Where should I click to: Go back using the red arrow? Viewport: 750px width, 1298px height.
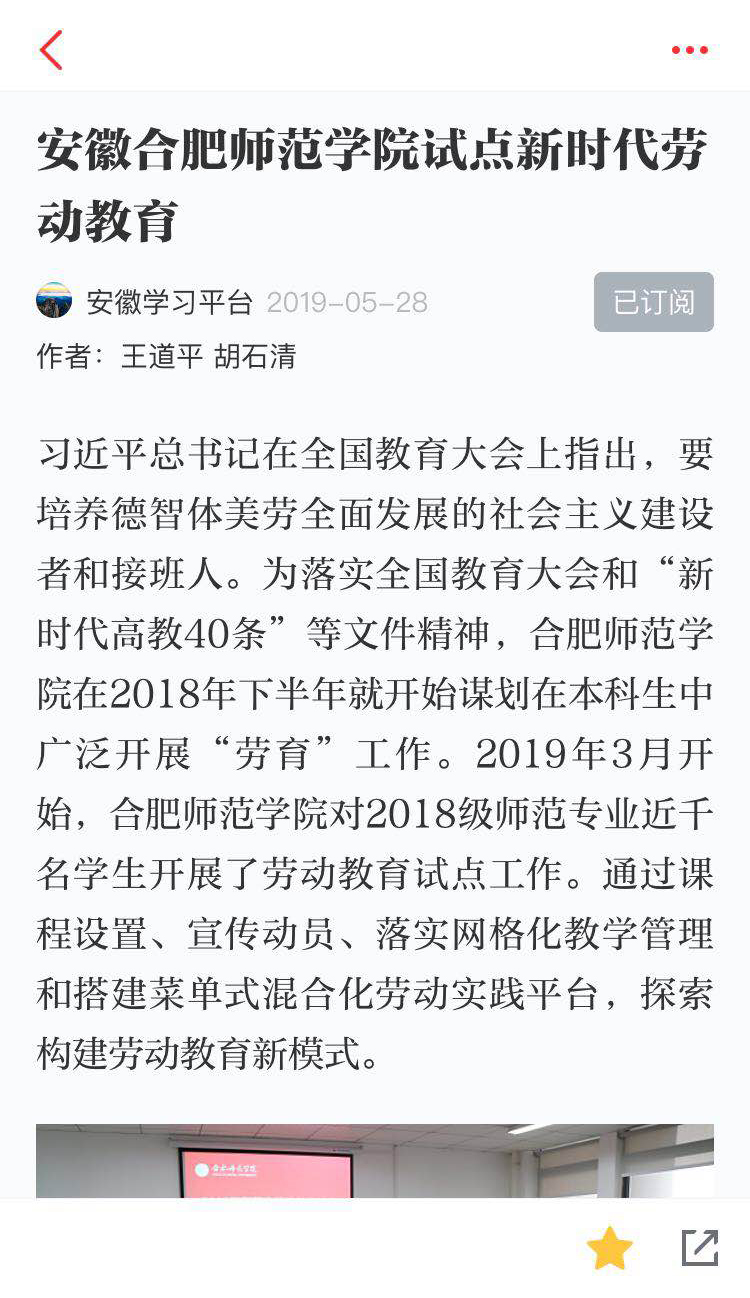(51, 50)
